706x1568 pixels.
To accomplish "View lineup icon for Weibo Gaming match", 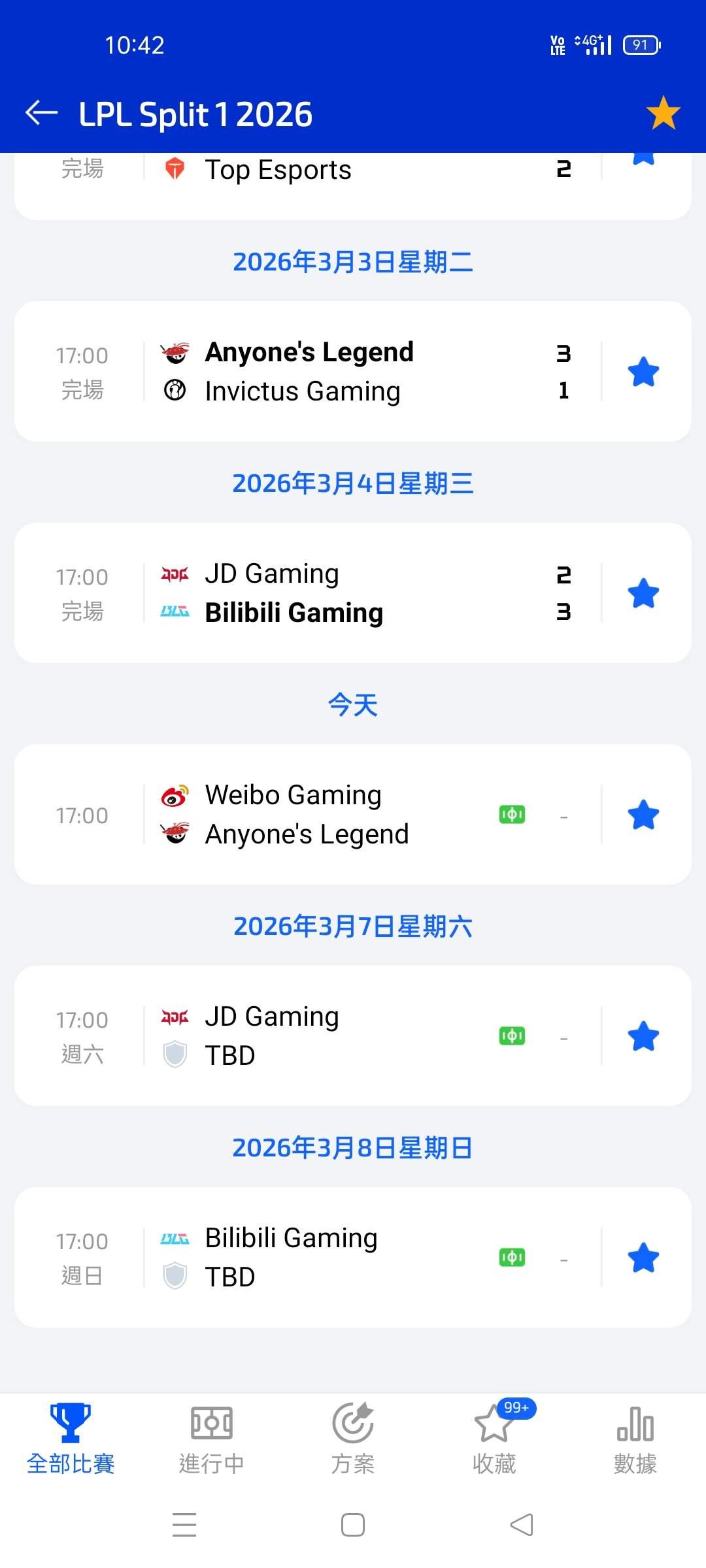I will 512,815.
